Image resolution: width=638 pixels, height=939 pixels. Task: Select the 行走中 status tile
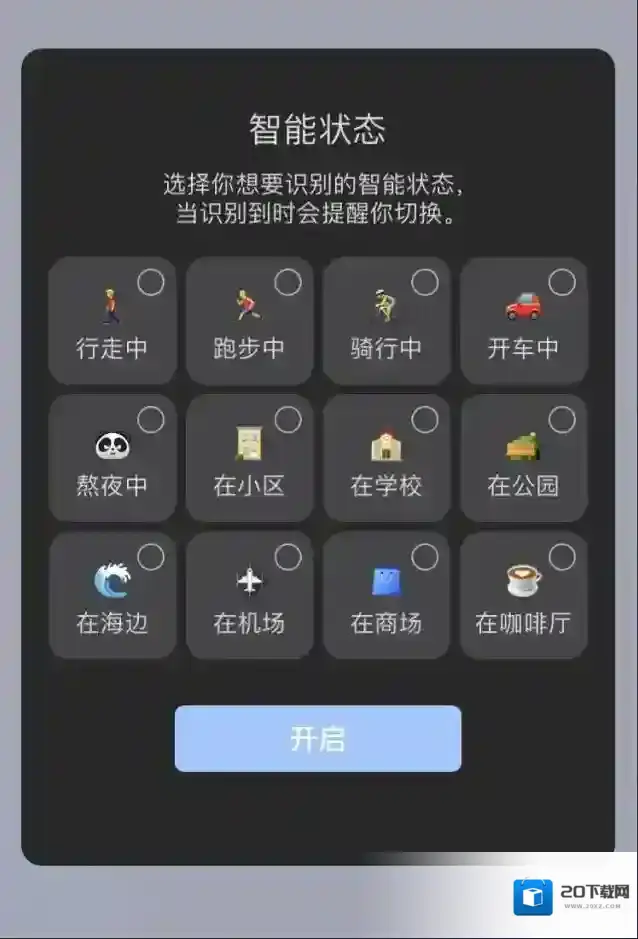(112, 321)
